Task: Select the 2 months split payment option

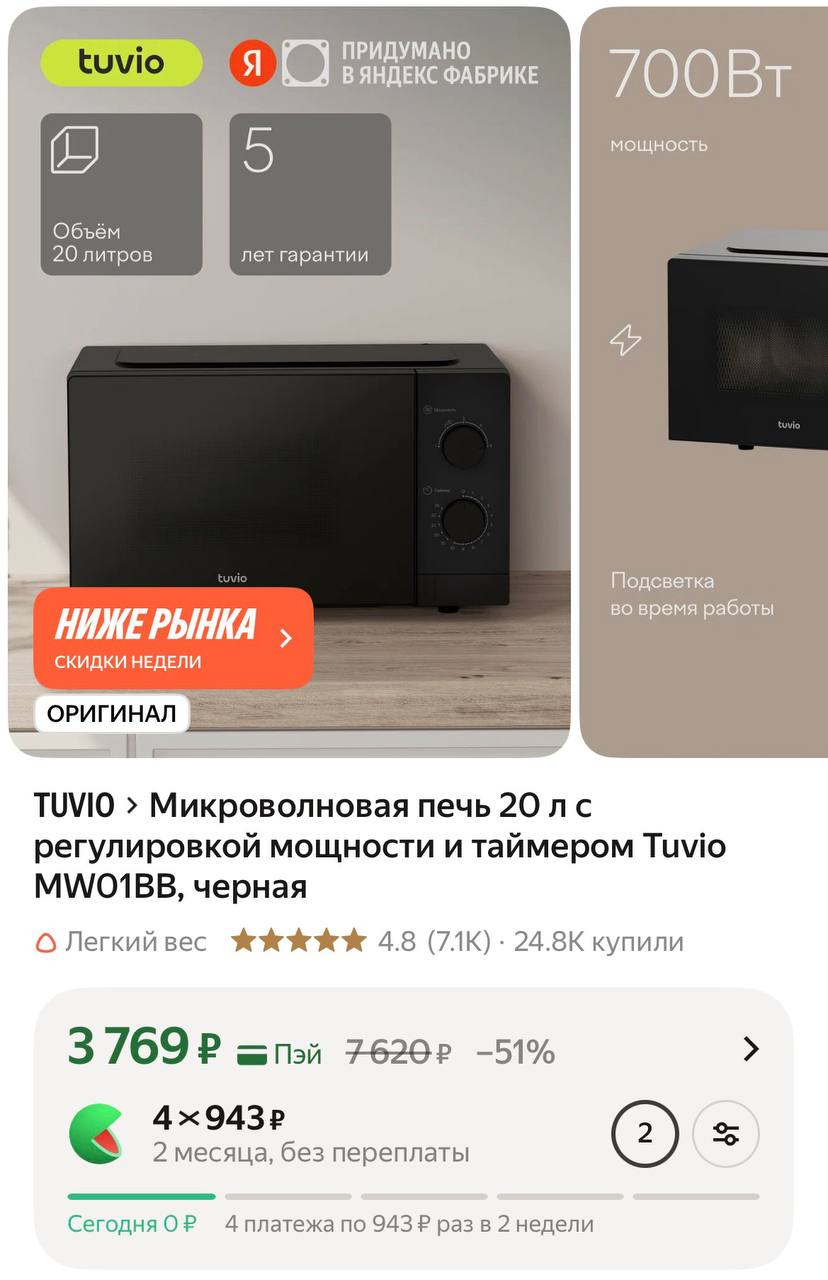Action: tap(645, 1133)
